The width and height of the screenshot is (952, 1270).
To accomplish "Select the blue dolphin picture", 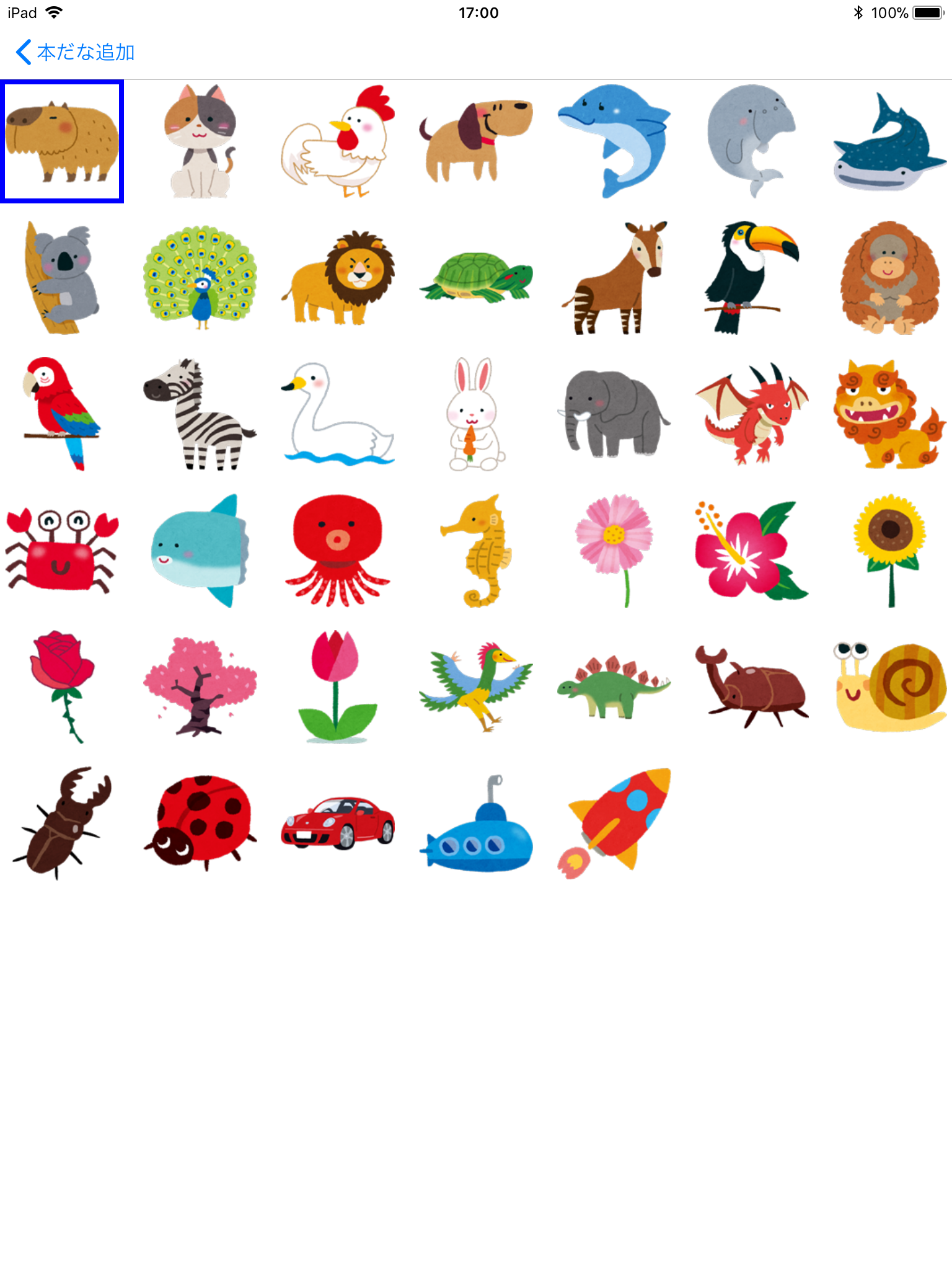I will tap(614, 141).
